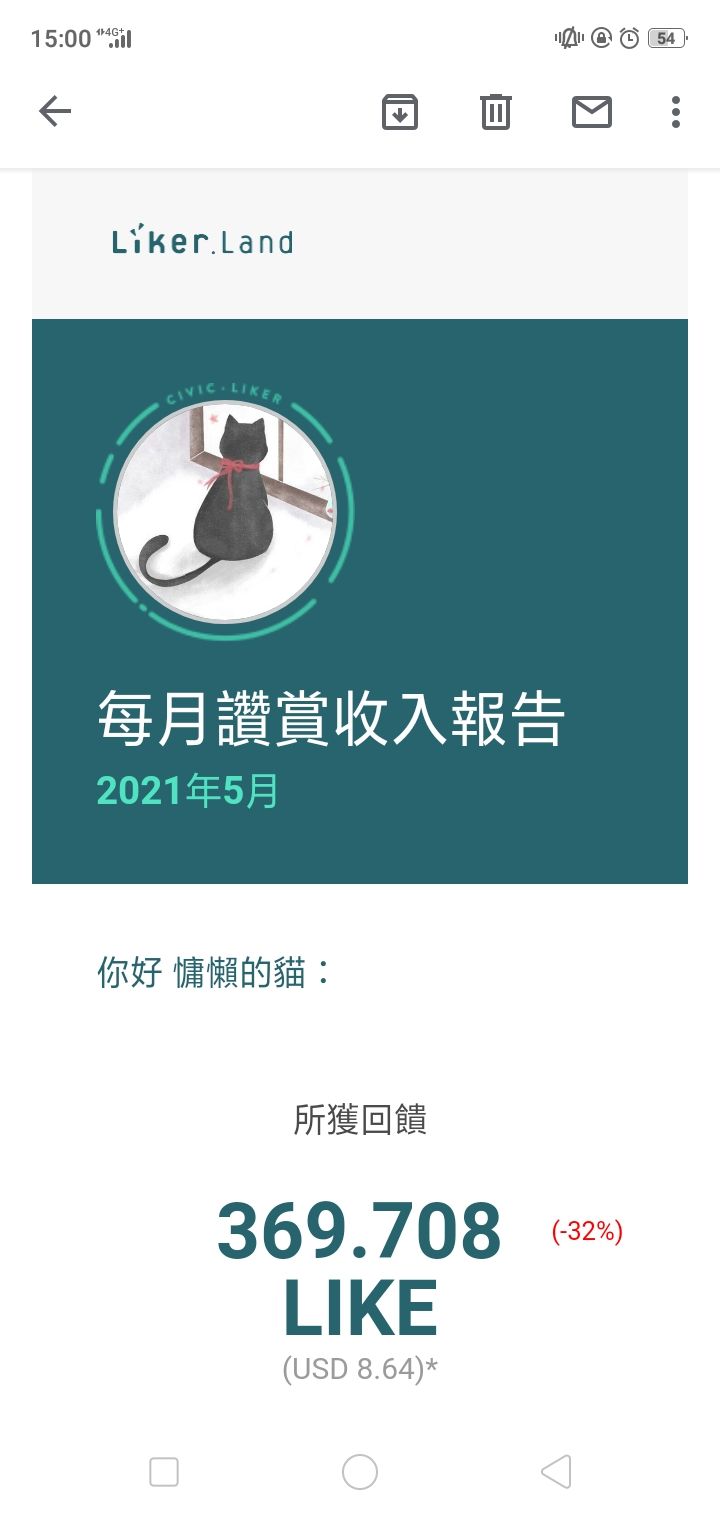
Task: Delete this email
Action: point(496,112)
